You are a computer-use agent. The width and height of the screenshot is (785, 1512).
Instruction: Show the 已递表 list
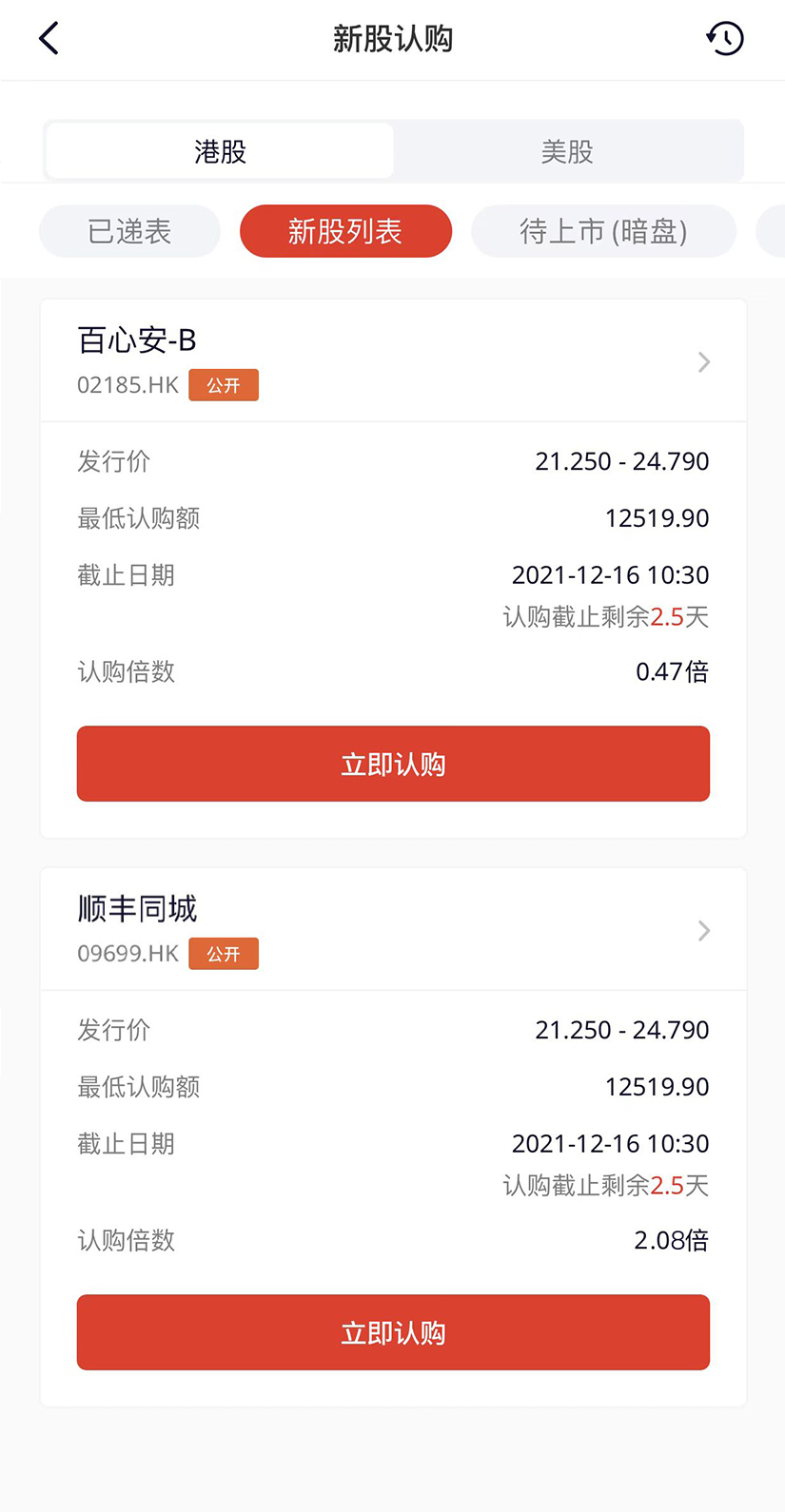click(x=129, y=231)
